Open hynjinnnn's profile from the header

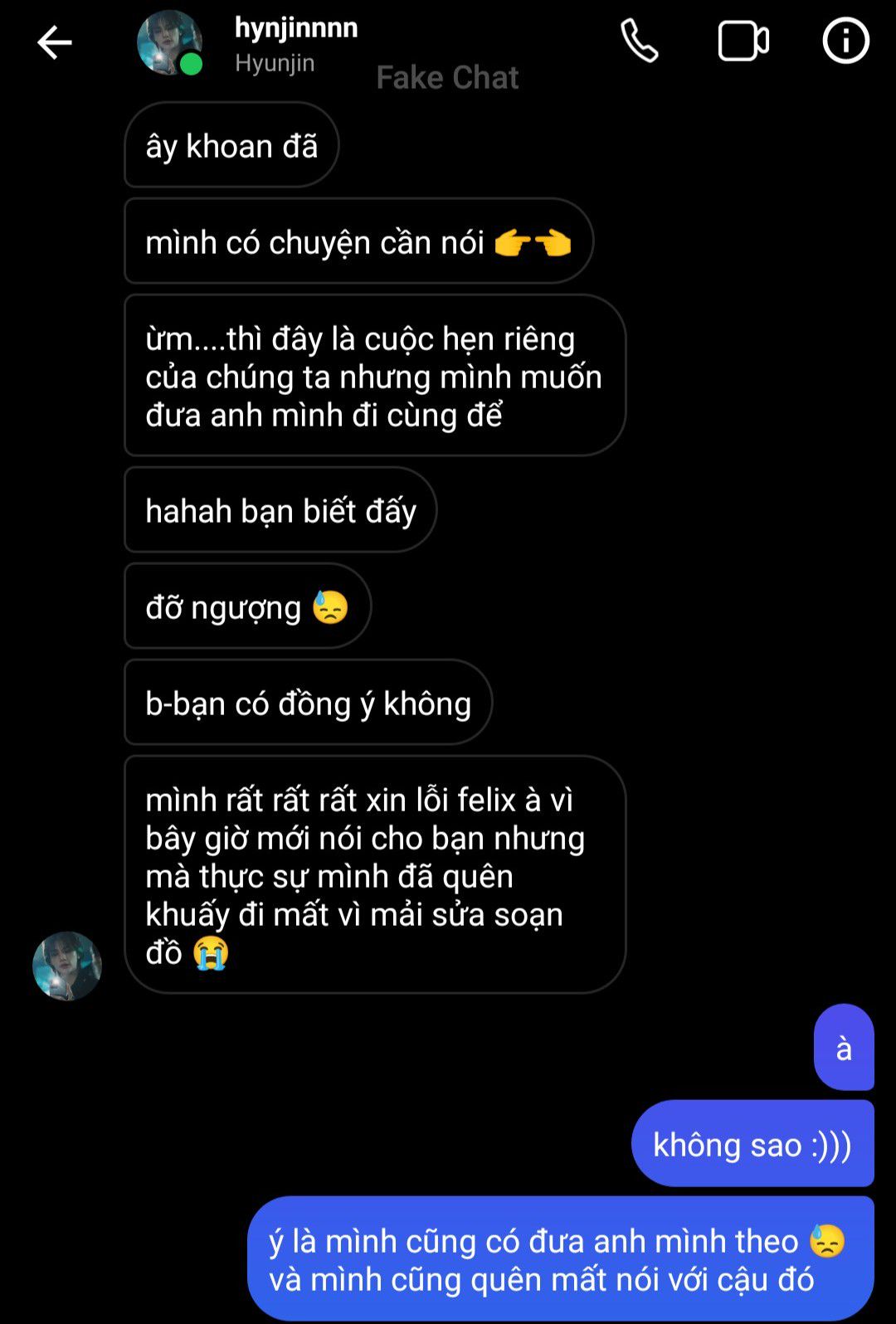[295, 28]
